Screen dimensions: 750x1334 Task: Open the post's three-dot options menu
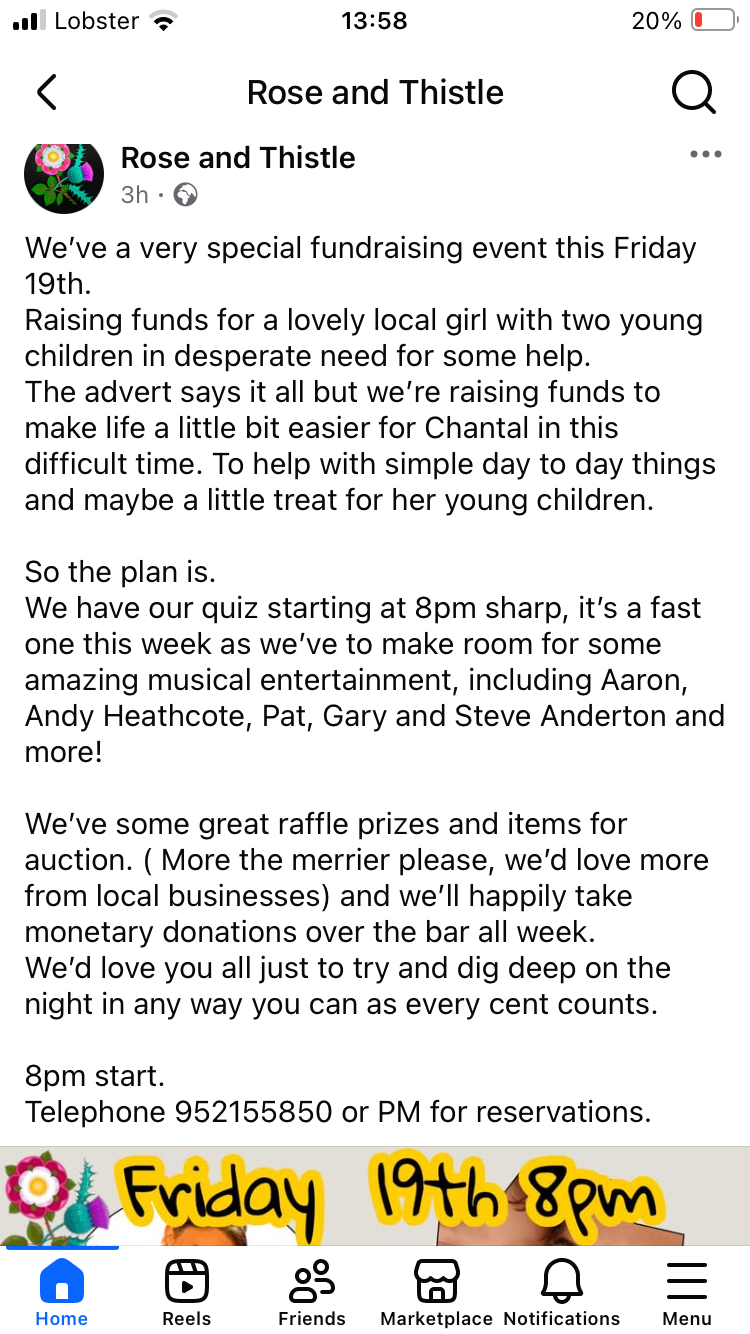[x=705, y=155]
